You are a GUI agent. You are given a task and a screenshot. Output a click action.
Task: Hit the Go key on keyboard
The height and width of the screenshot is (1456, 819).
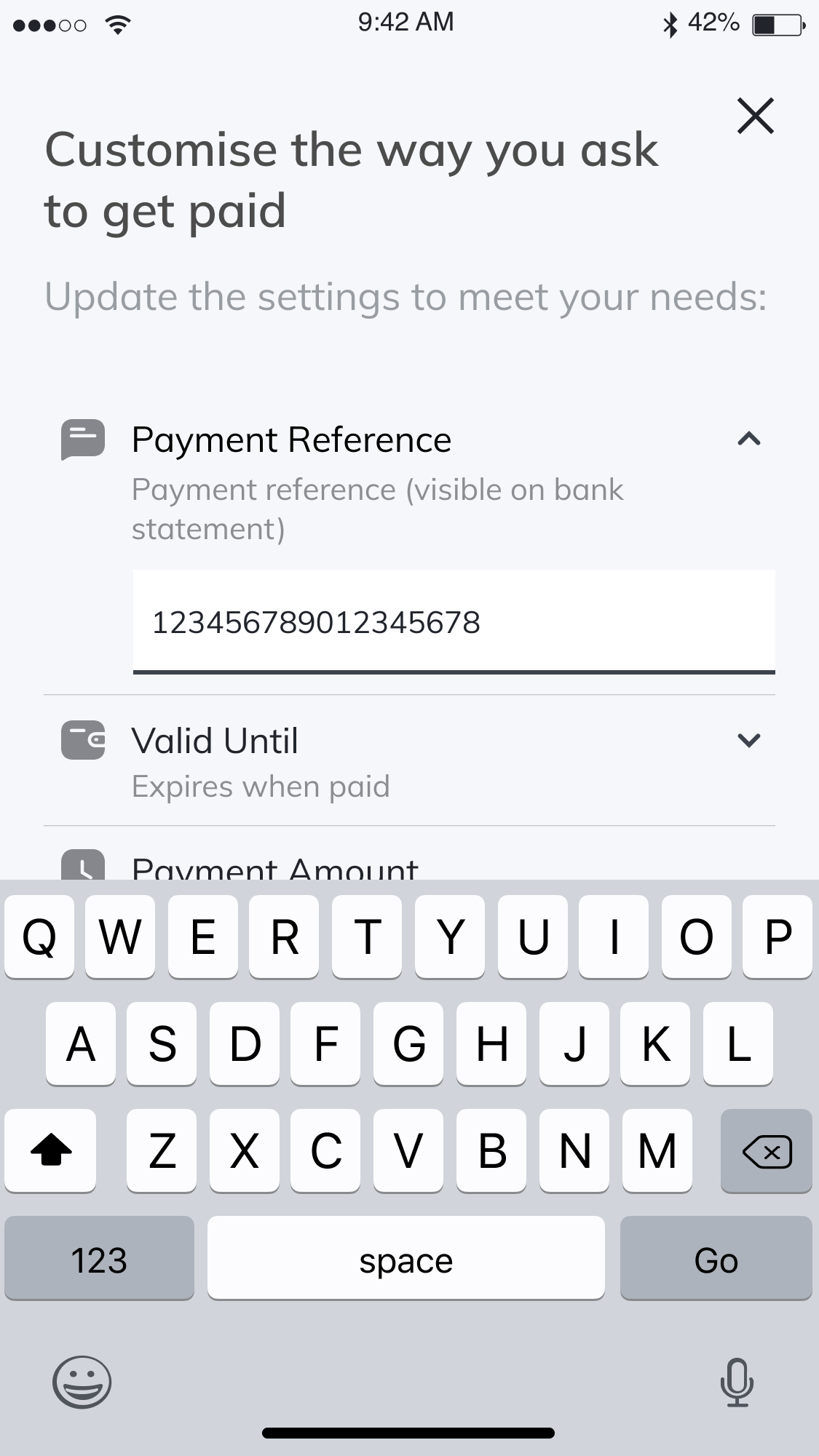[716, 1260]
